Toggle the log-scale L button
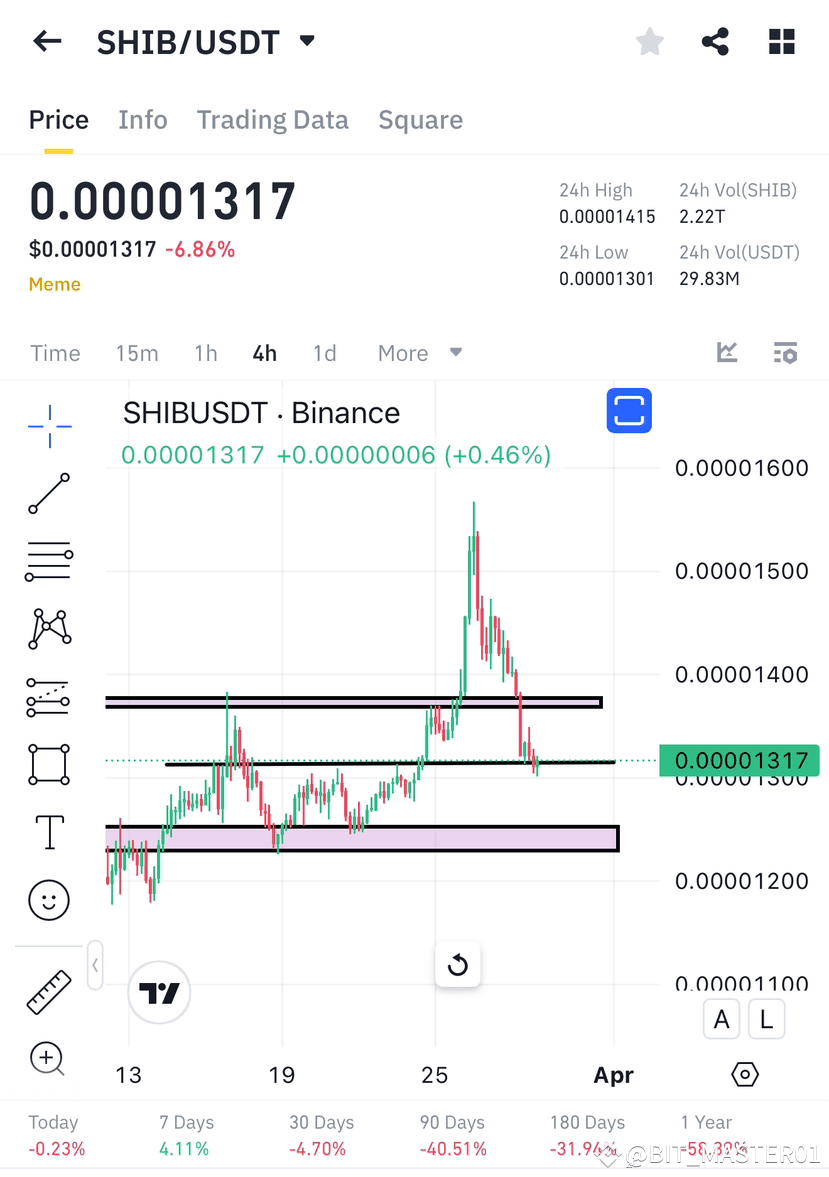 tap(766, 1019)
